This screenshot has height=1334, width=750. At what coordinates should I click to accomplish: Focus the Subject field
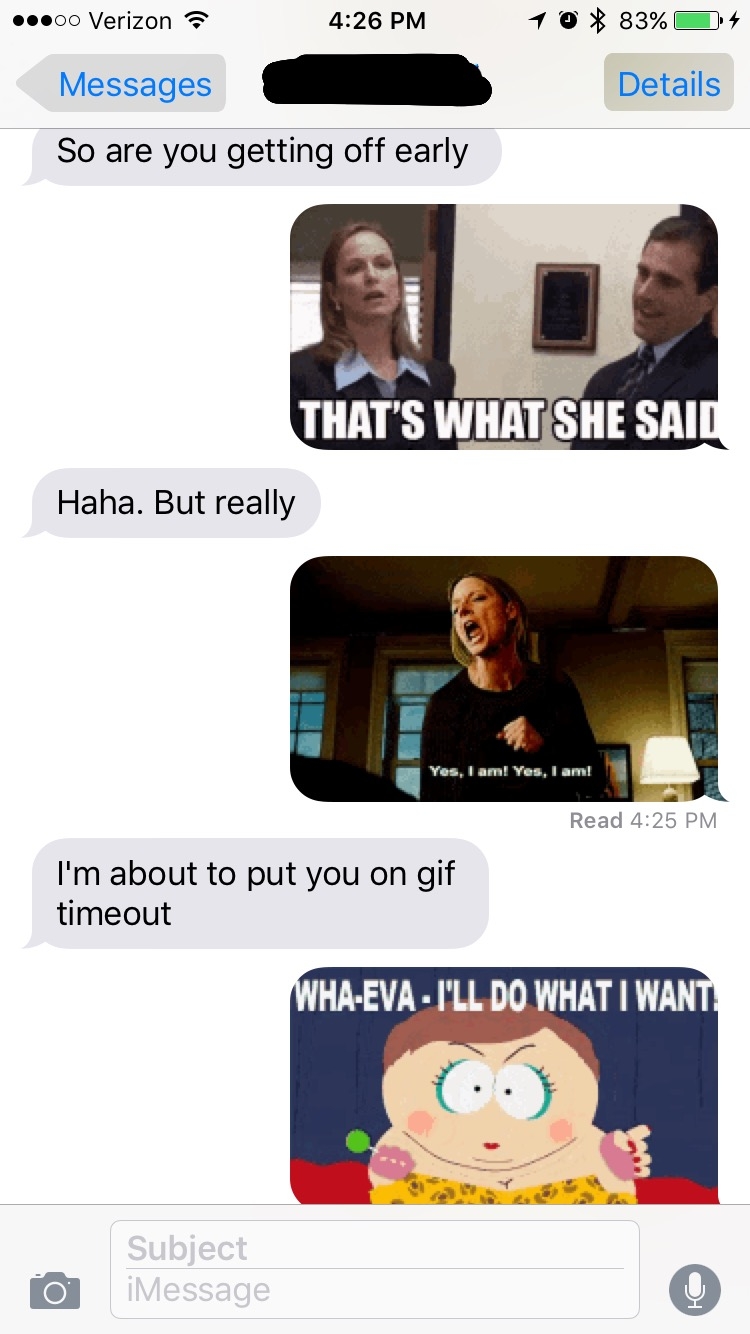click(374, 1248)
